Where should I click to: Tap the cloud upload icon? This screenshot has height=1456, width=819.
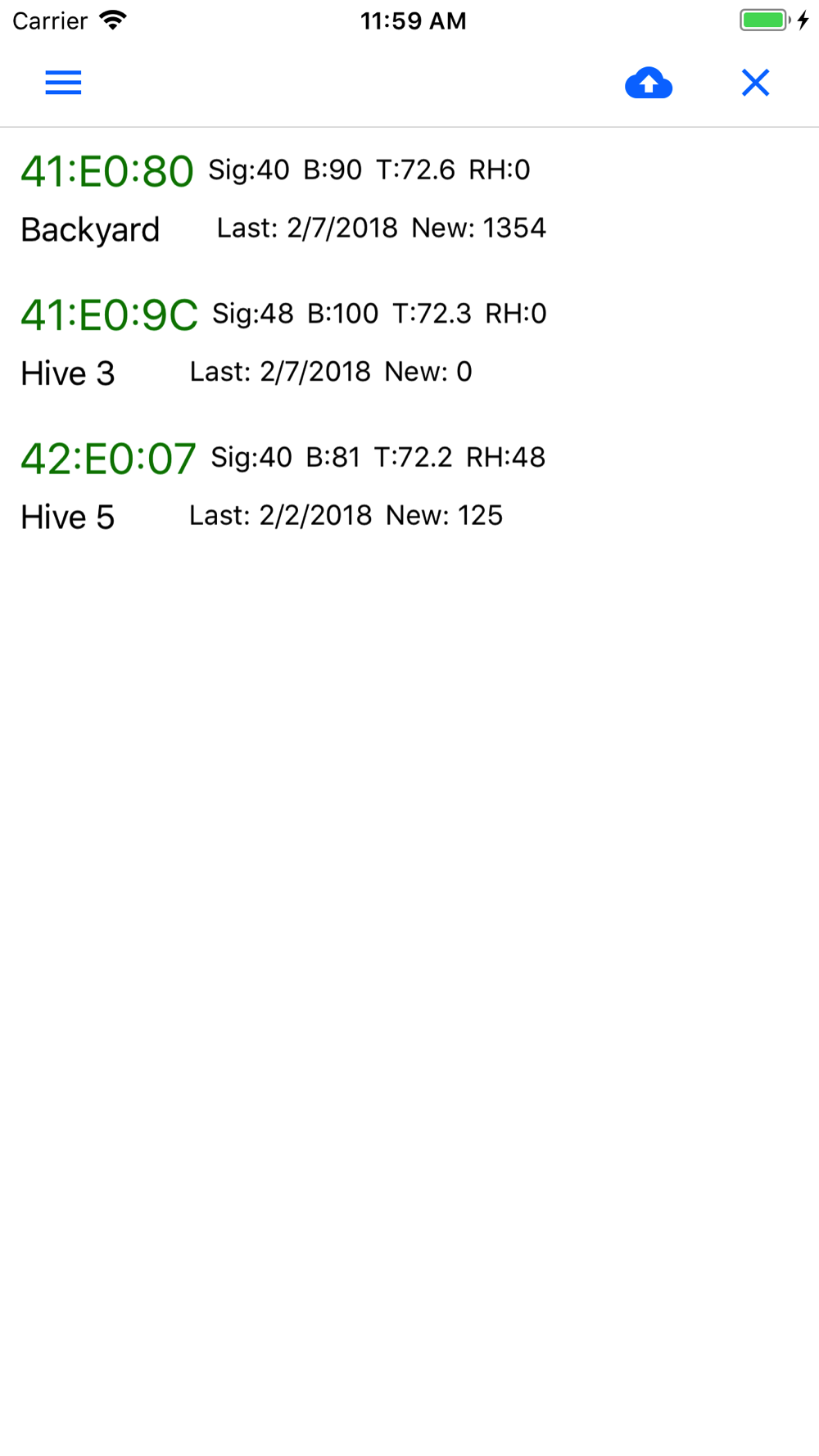[649, 83]
